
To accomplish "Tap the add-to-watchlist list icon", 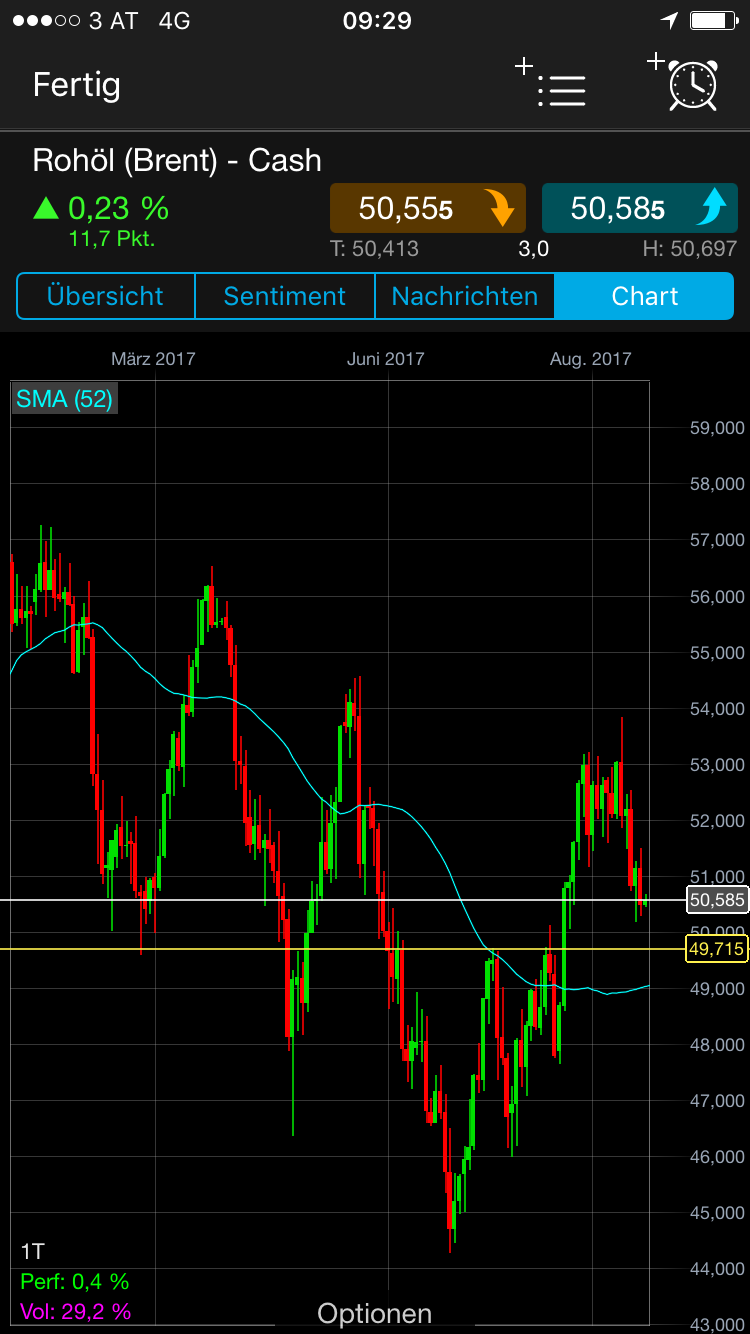I will tap(562, 92).
